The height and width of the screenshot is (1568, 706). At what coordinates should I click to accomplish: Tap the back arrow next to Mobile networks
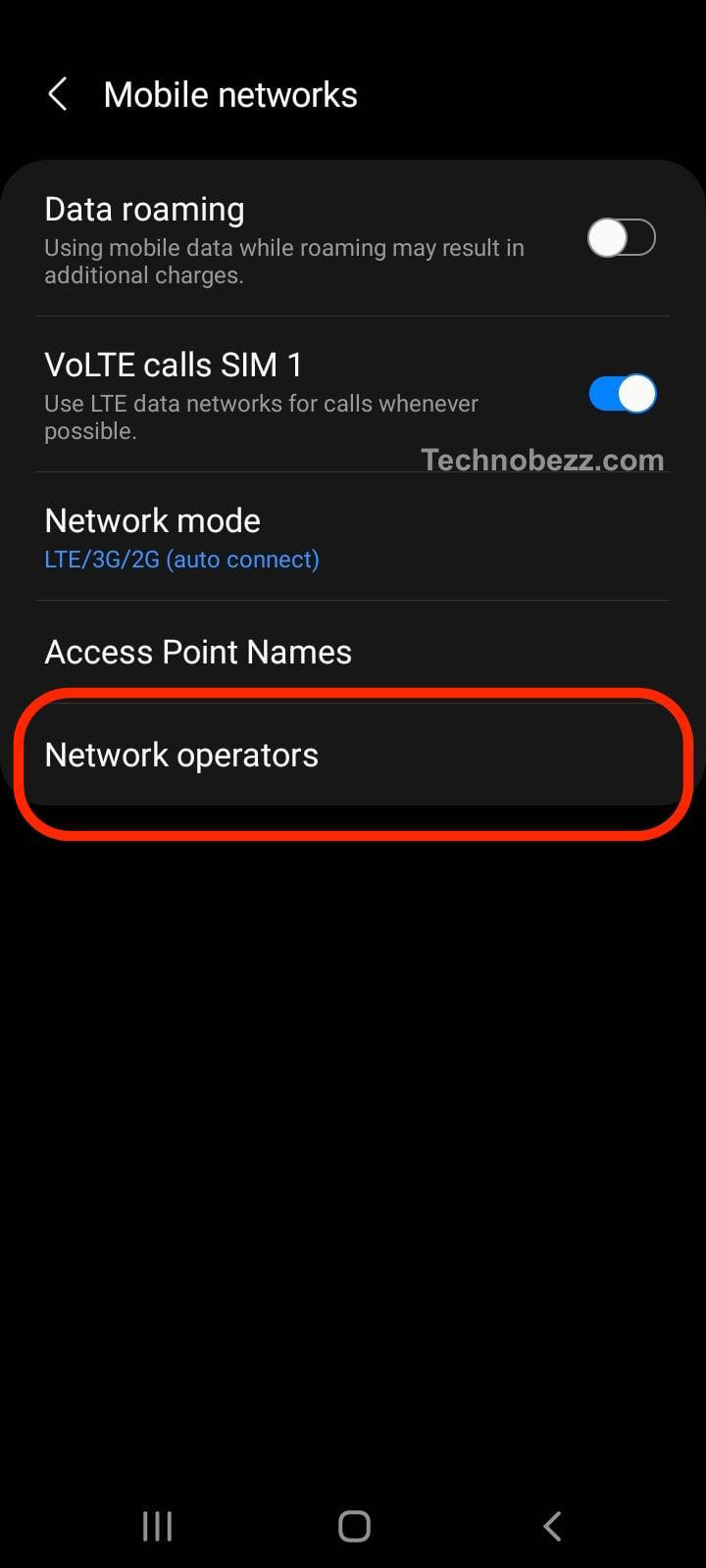click(57, 94)
